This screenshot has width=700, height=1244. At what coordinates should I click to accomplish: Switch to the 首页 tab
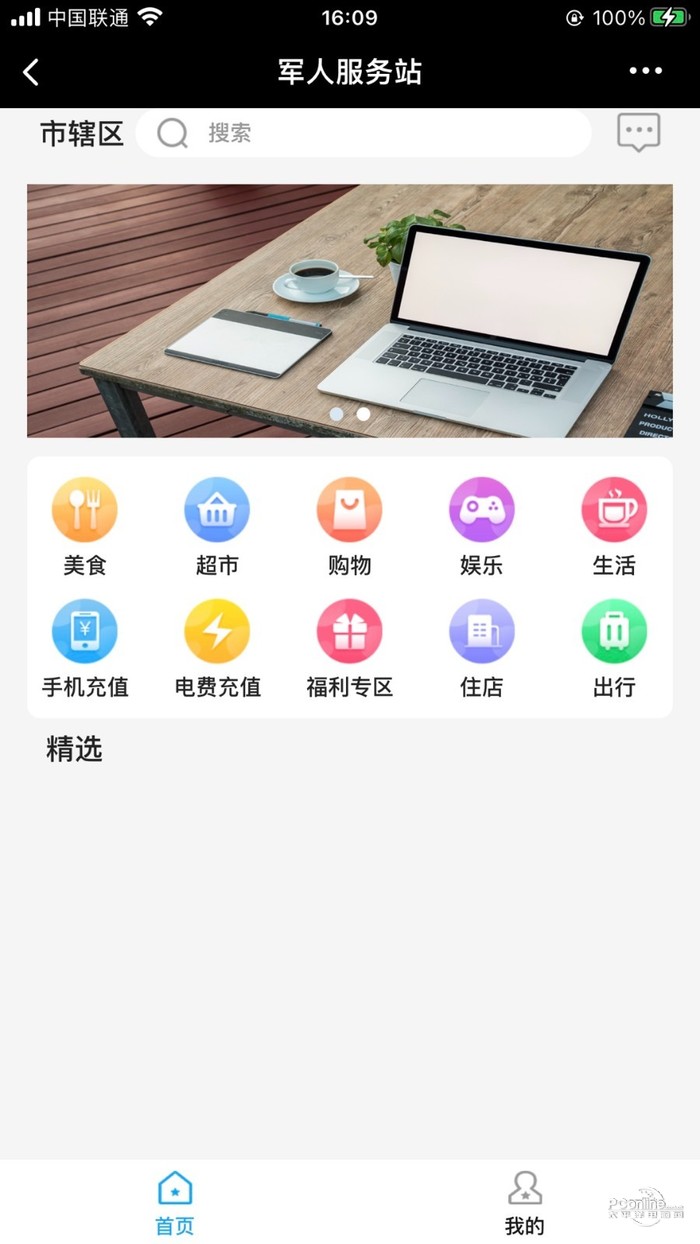coord(175,1203)
